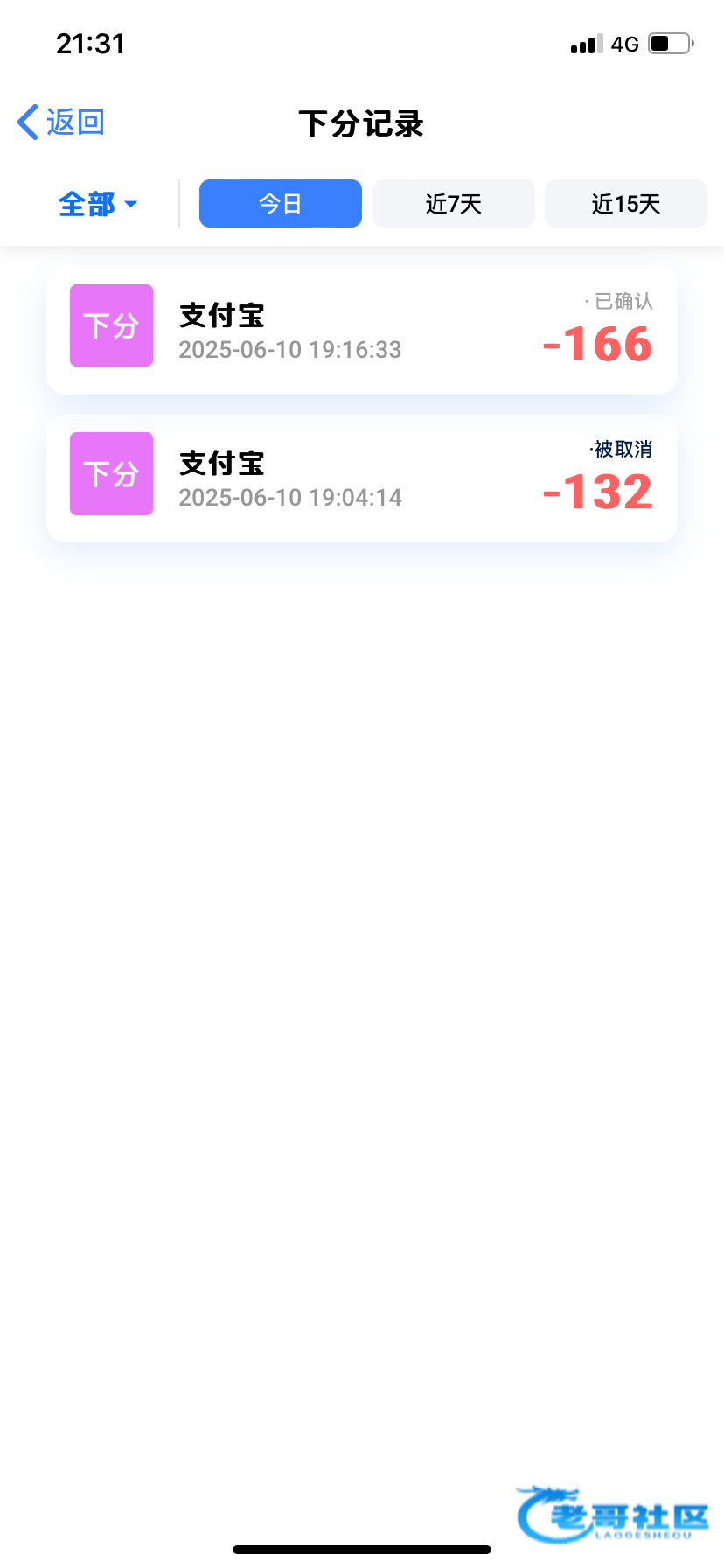
Task: Open the 被取消 -132 record
Action: tap(362, 478)
